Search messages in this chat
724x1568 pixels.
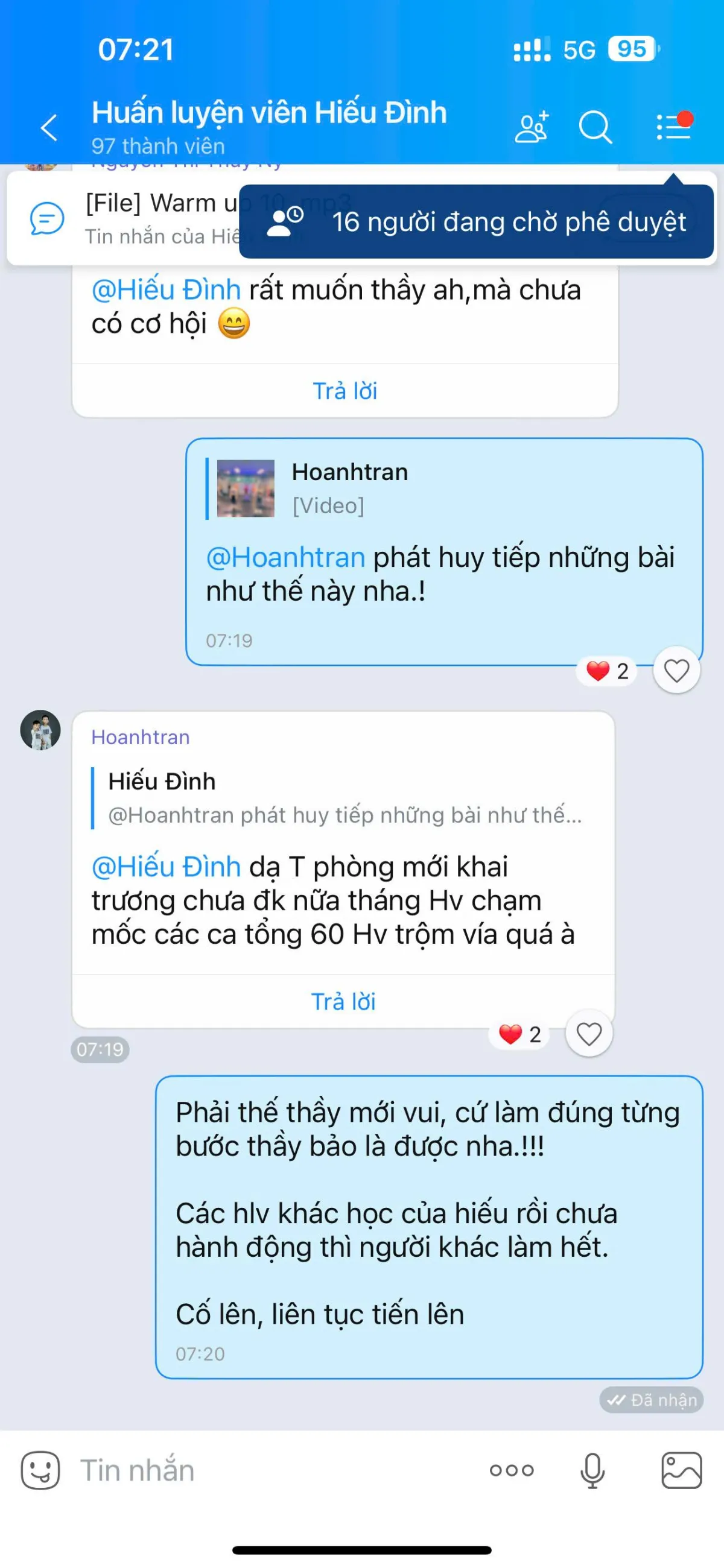[x=595, y=127]
